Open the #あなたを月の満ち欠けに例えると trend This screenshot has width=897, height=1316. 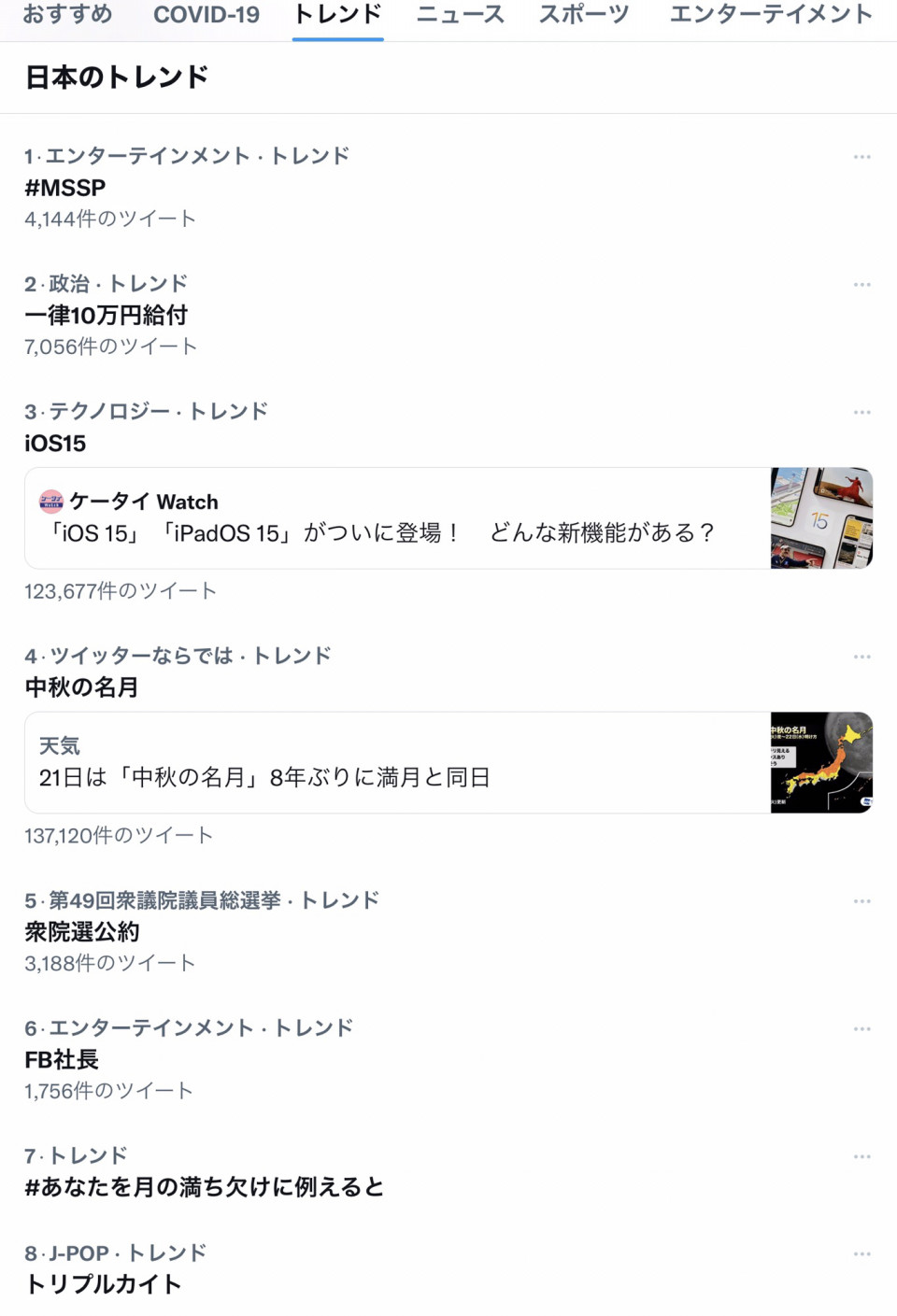(x=204, y=1187)
